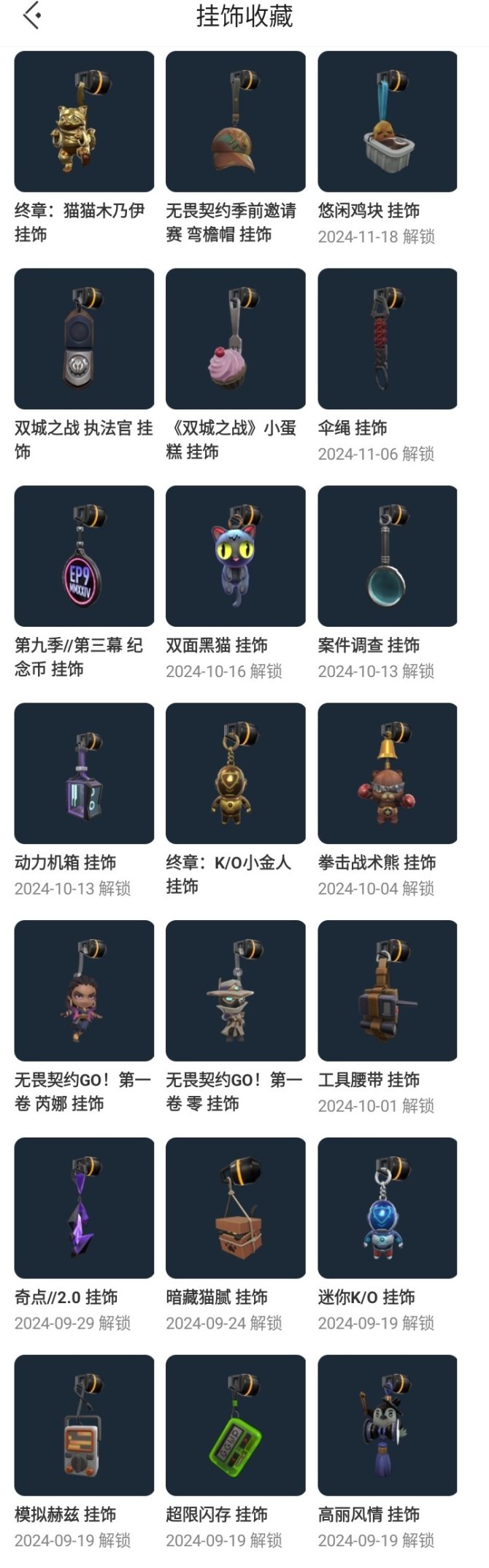This screenshot has width=489, height=1568.
Task: View 悠闲鸡块 挂饰 details
Action: (388, 122)
